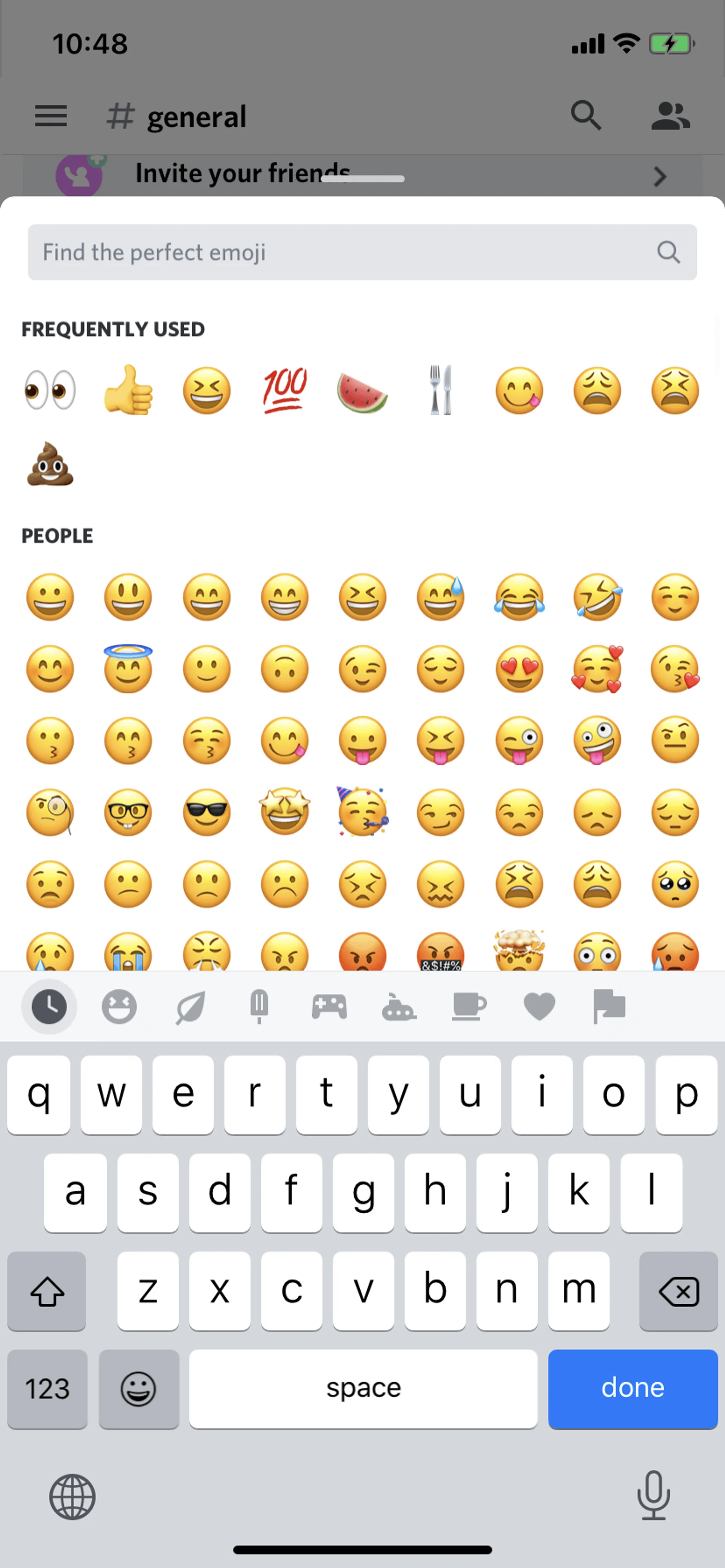Select the thumbs up emoji in Frequently Used
This screenshot has height=1568, width=725.
[128, 390]
